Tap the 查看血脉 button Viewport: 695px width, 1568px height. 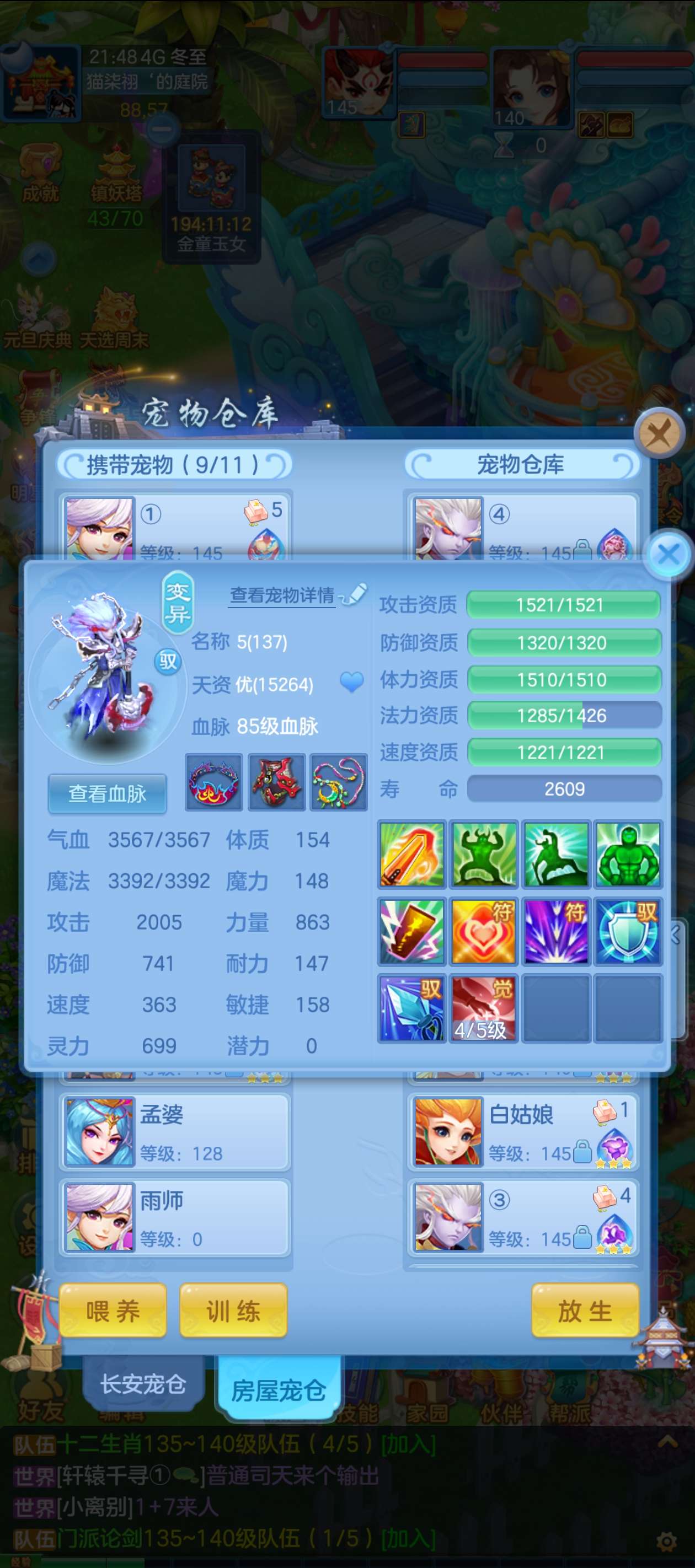point(107,794)
